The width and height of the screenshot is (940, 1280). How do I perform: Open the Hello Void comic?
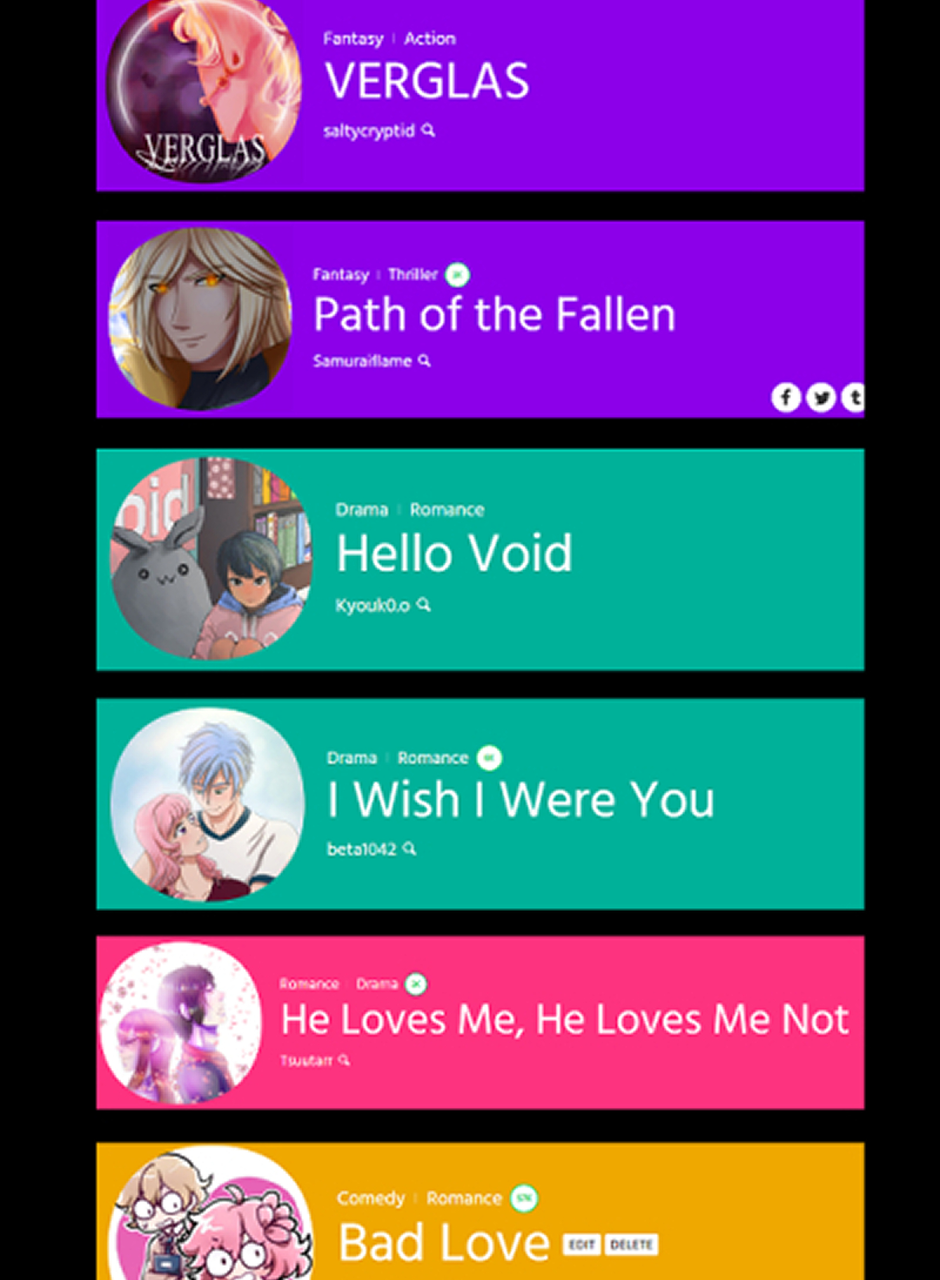[454, 553]
